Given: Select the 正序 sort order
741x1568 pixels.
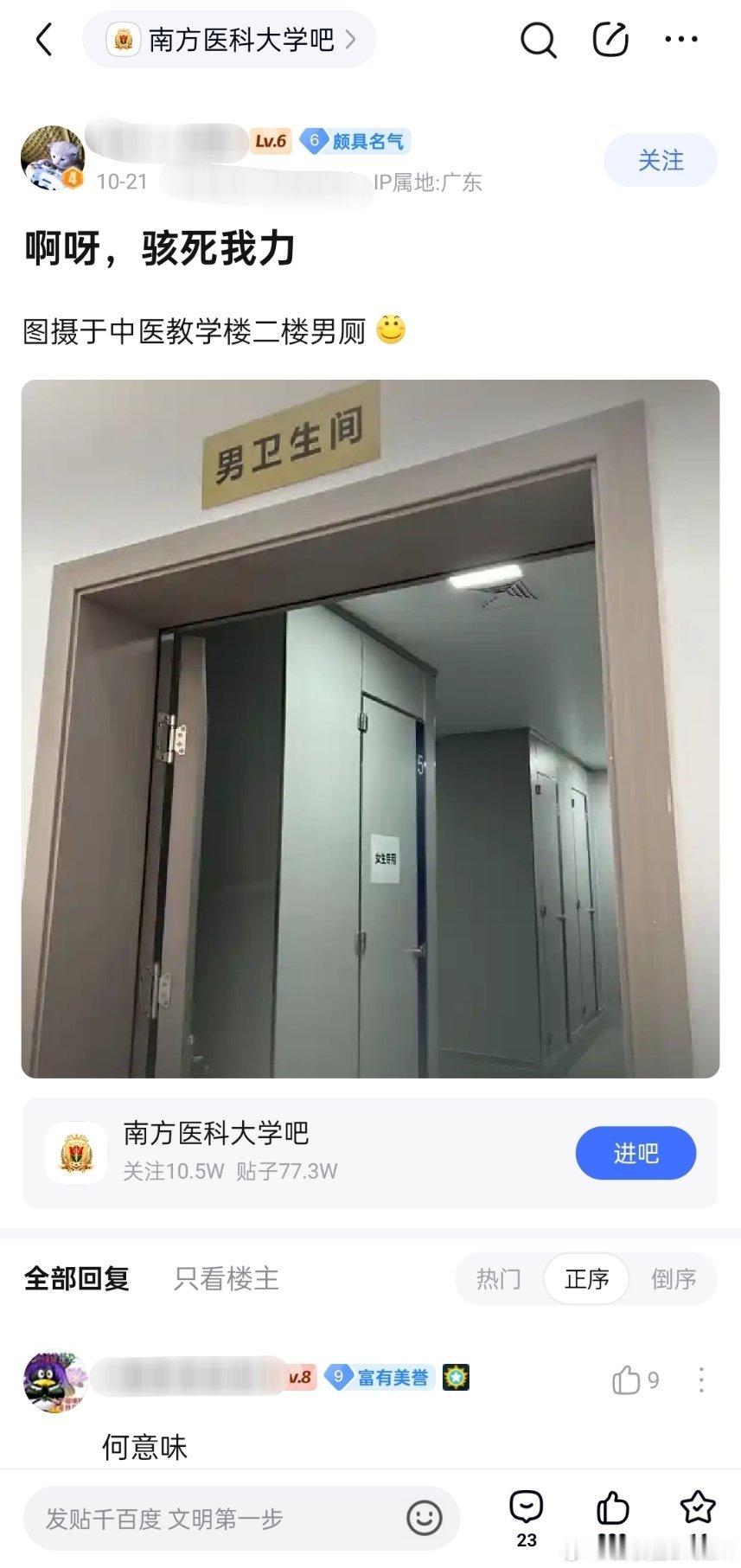Looking at the screenshot, I should tap(586, 1279).
